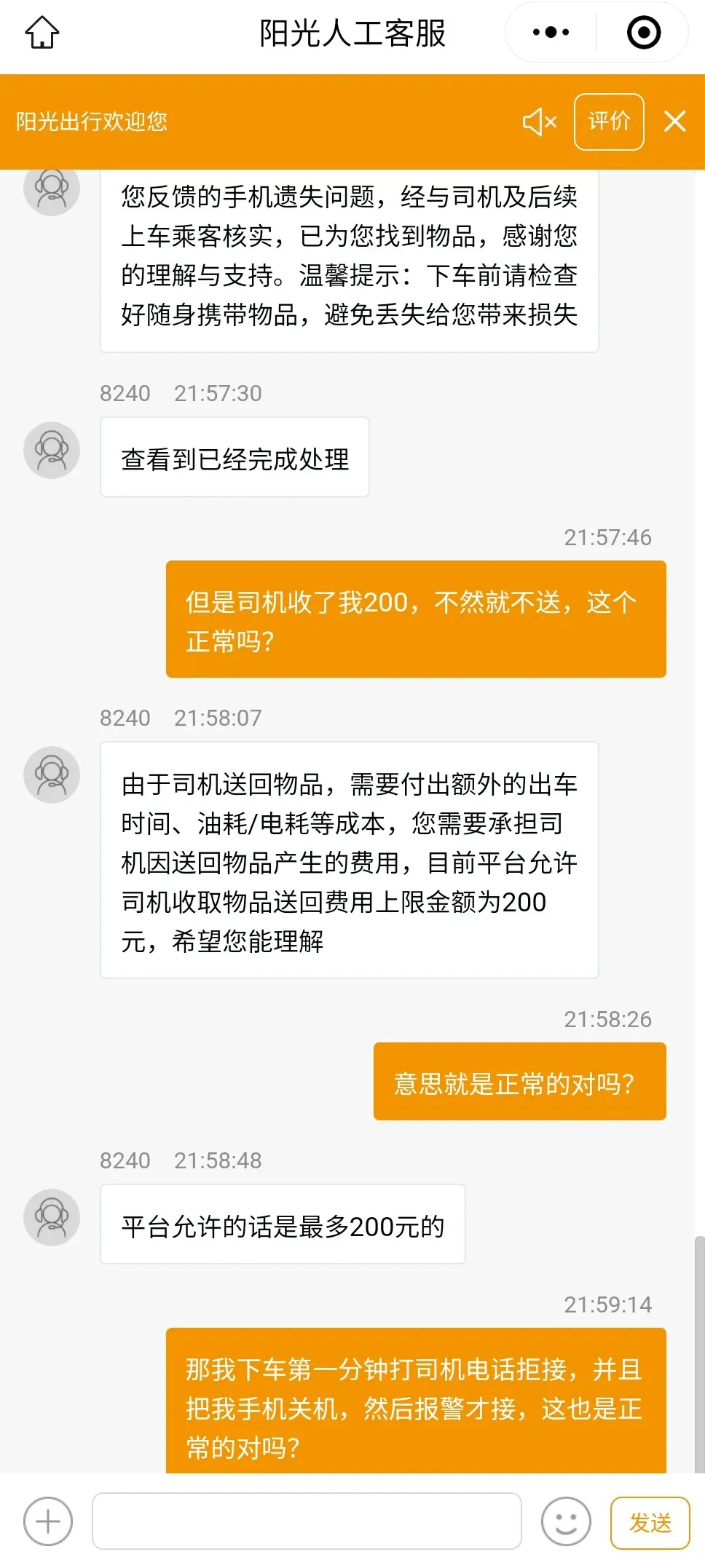Toggle the mute sound icon
The image size is (705, 1568).
click(540, 122)
